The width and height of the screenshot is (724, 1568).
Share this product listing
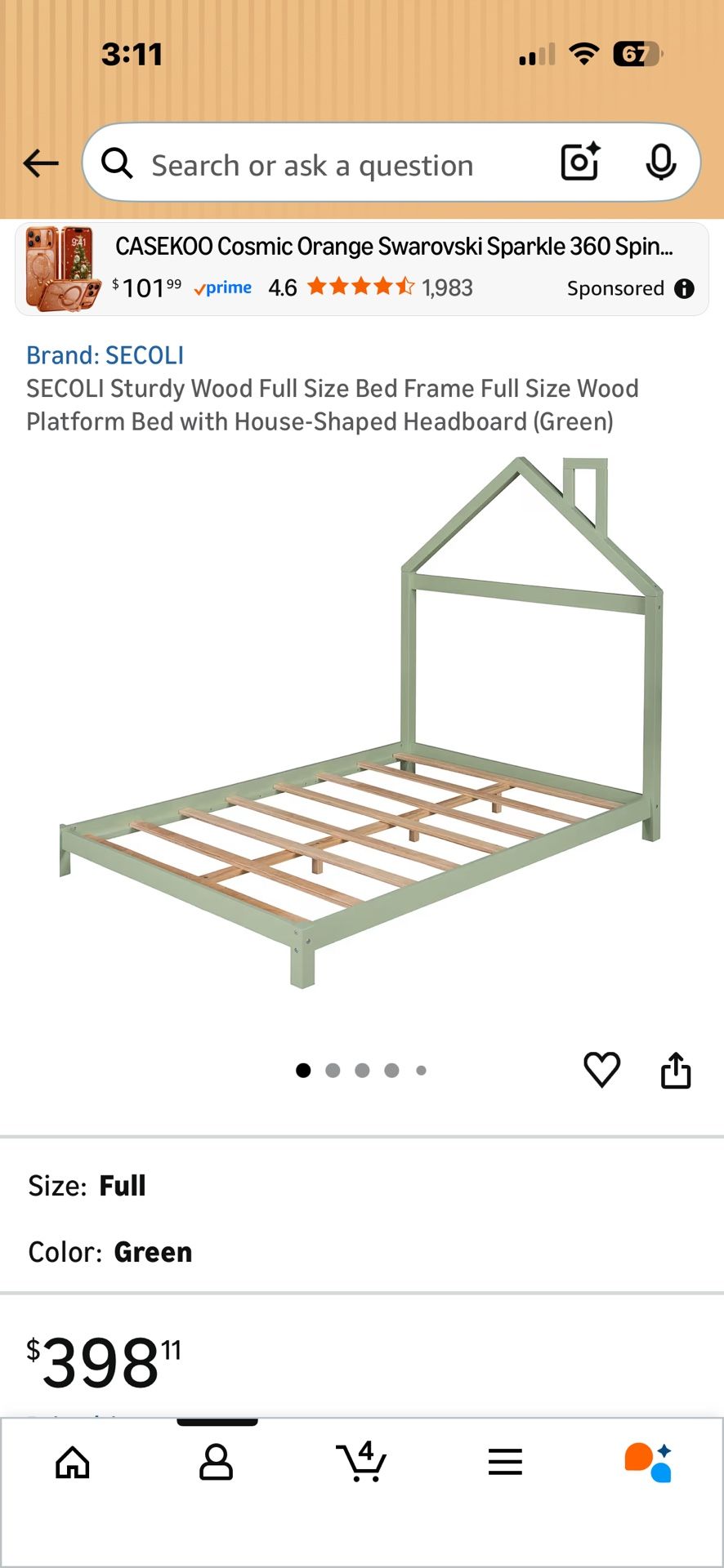(x=676, y=1069)
